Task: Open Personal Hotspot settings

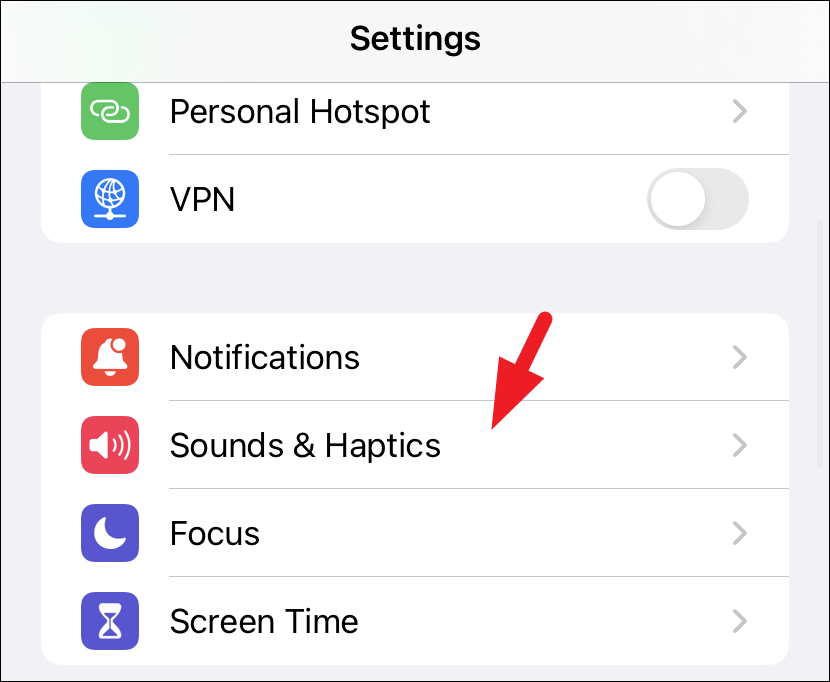Action: (414, 112)
